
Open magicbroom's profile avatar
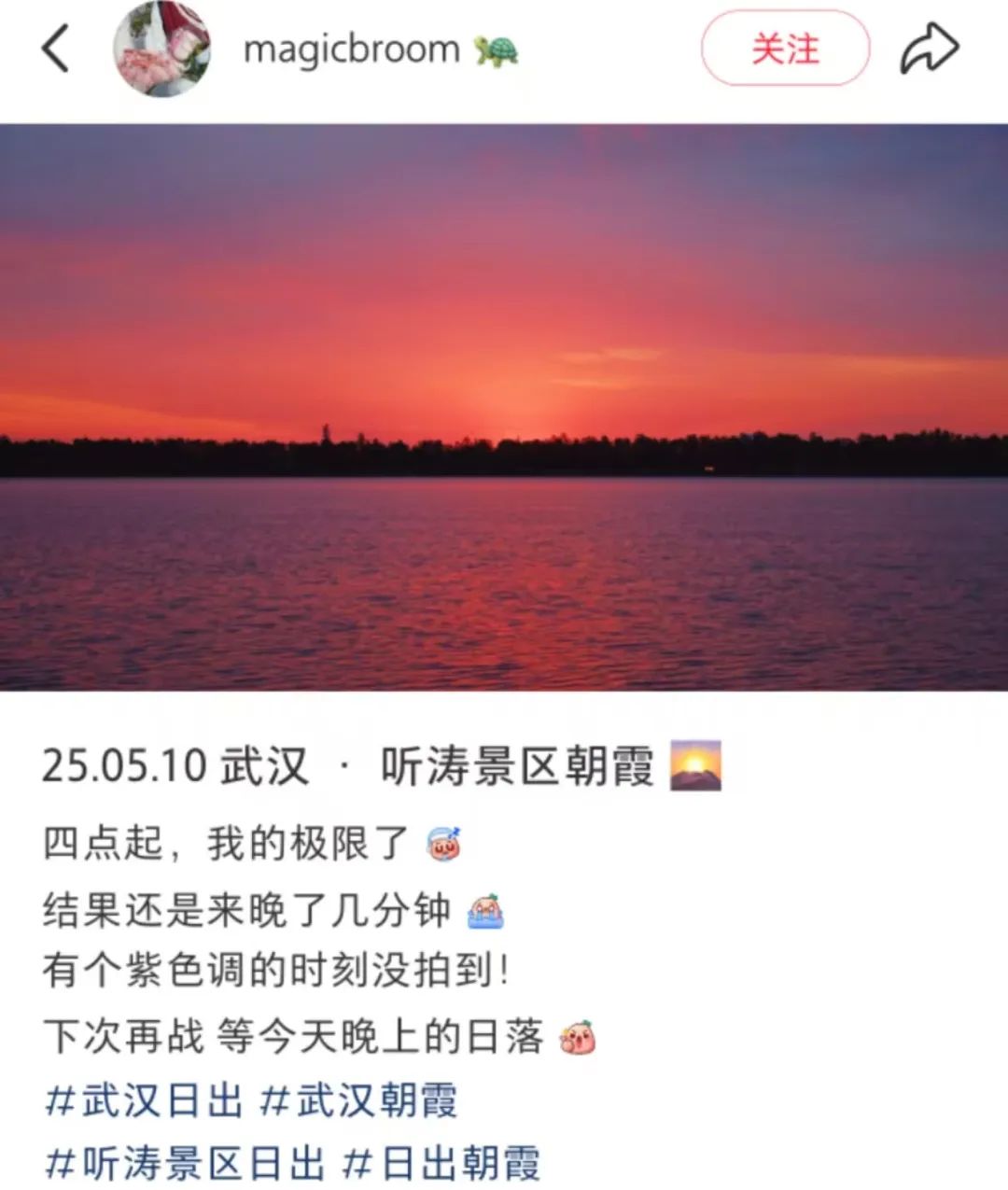pos(161,49)
